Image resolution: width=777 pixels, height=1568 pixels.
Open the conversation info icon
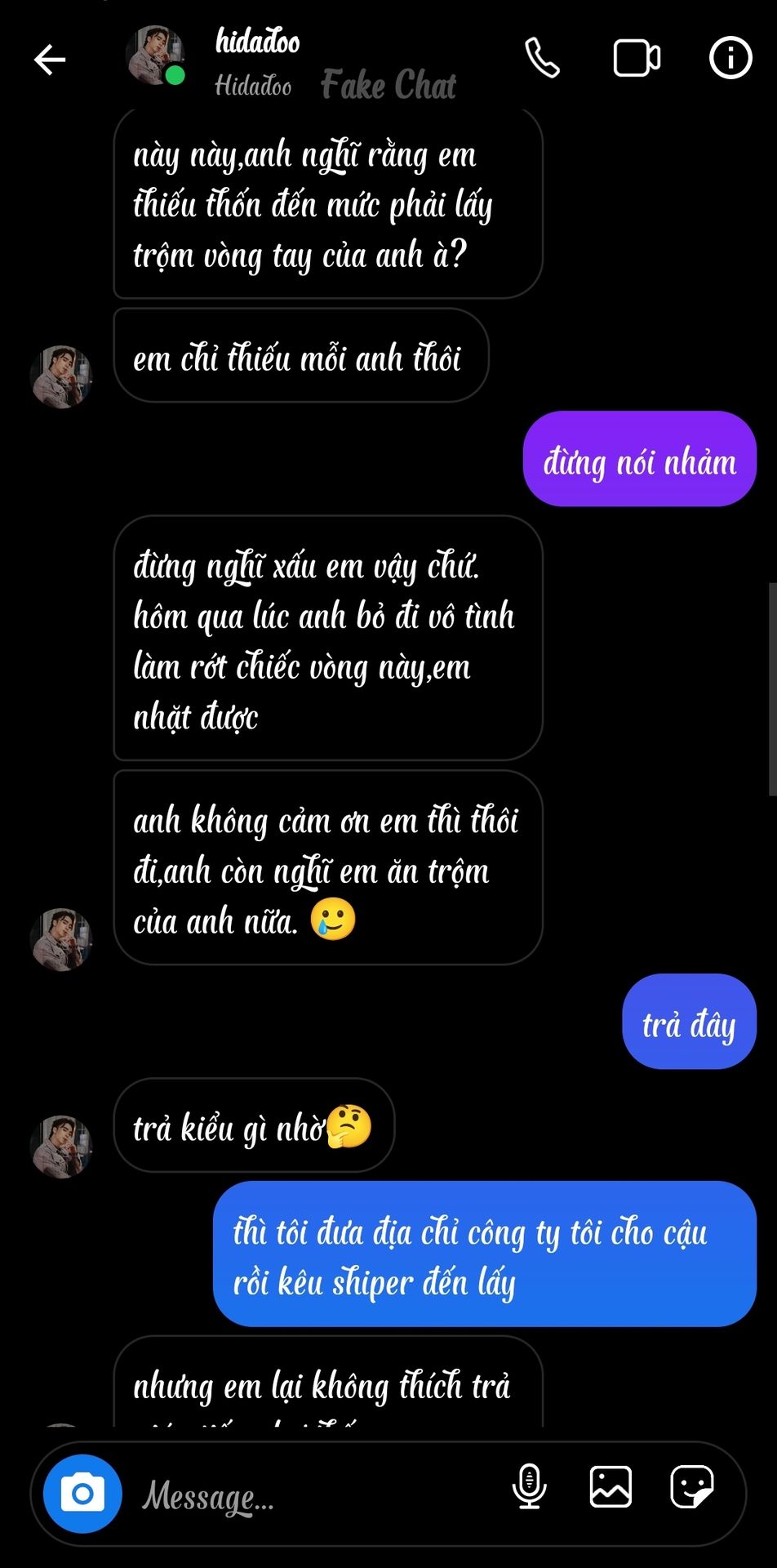tap(730, 59)
